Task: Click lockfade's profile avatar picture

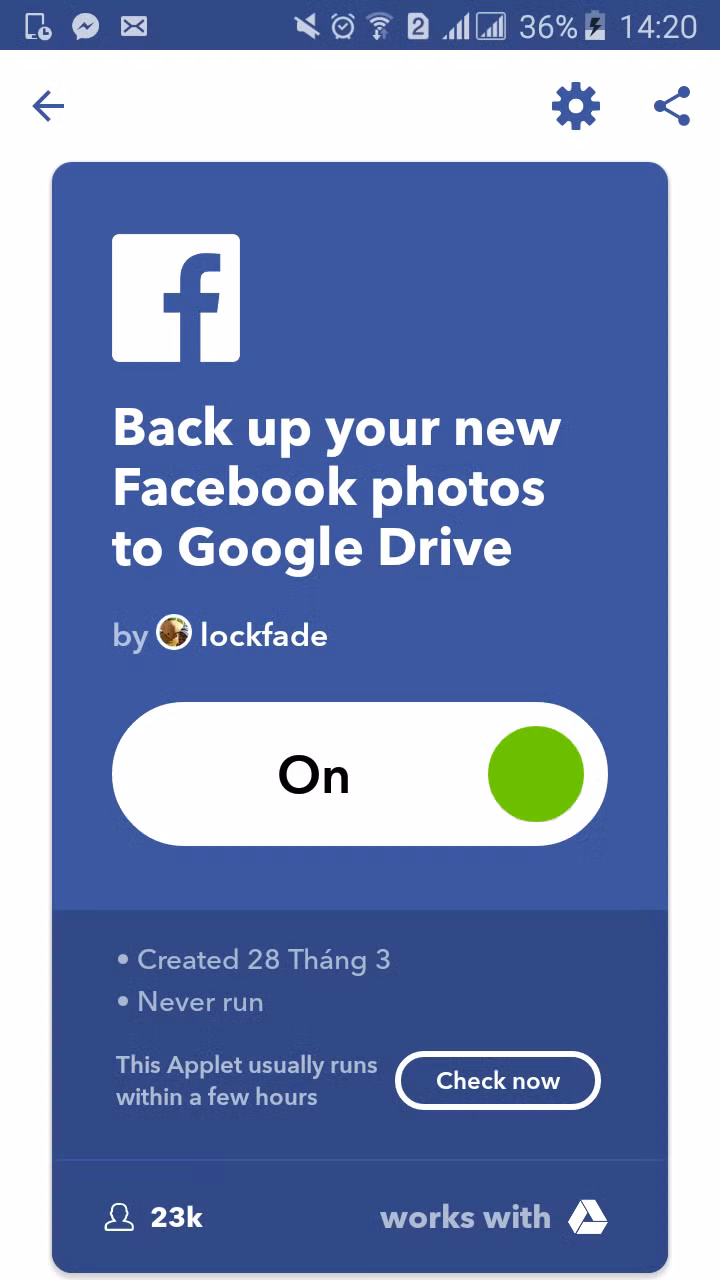Action: coord(174,633)
